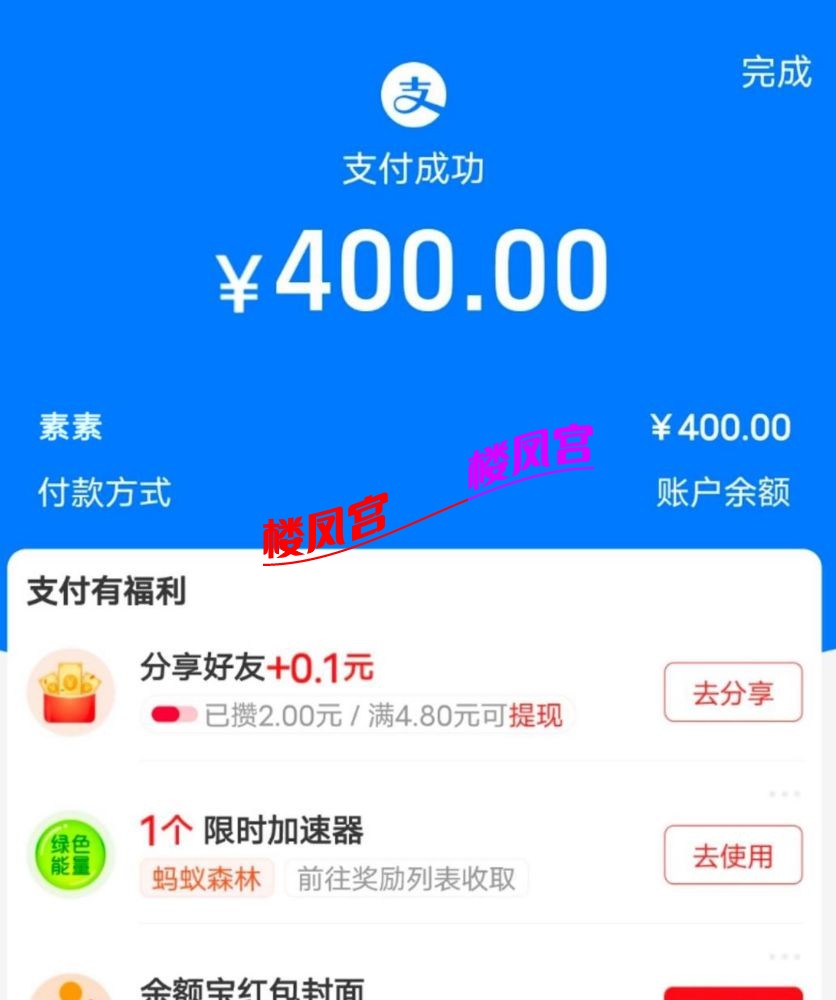
Task: Expand the 付款方式 payment method row
Action: pos(104,492)
